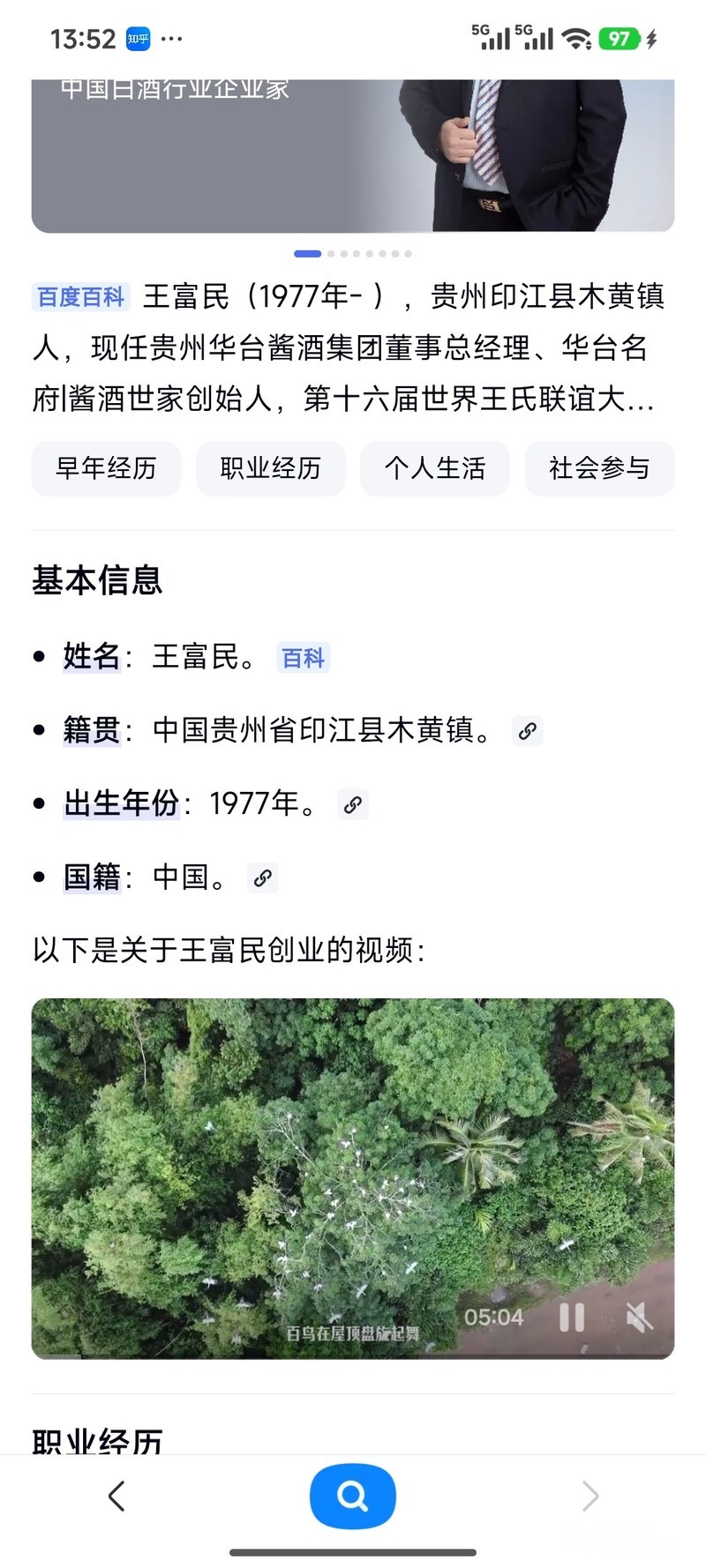The height and width of the screenshot is (1568, 706).
Task: Go to the 社会参与 chip
Action: pos(599,468)
